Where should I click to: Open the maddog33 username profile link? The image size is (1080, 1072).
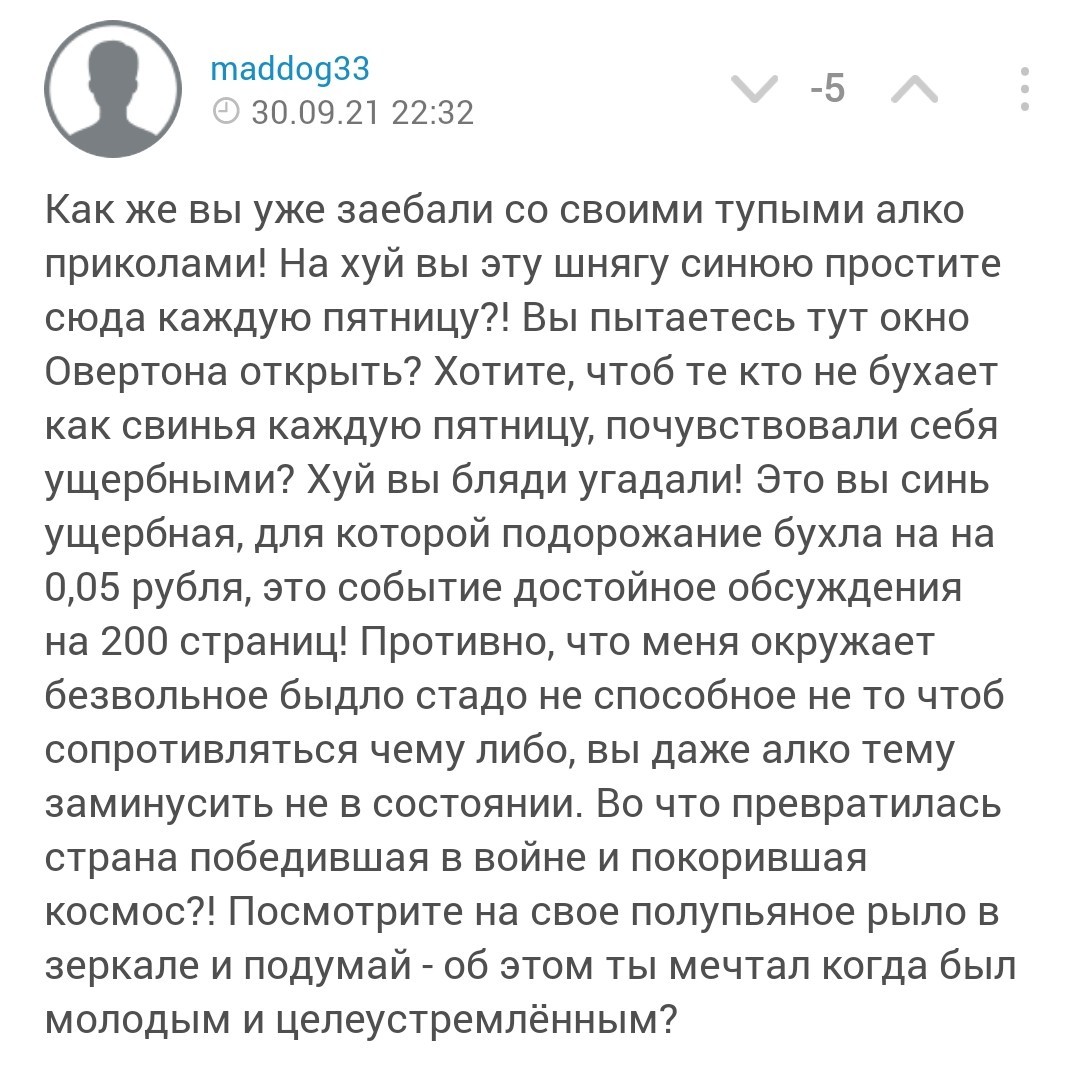click(x=290, y=70)
